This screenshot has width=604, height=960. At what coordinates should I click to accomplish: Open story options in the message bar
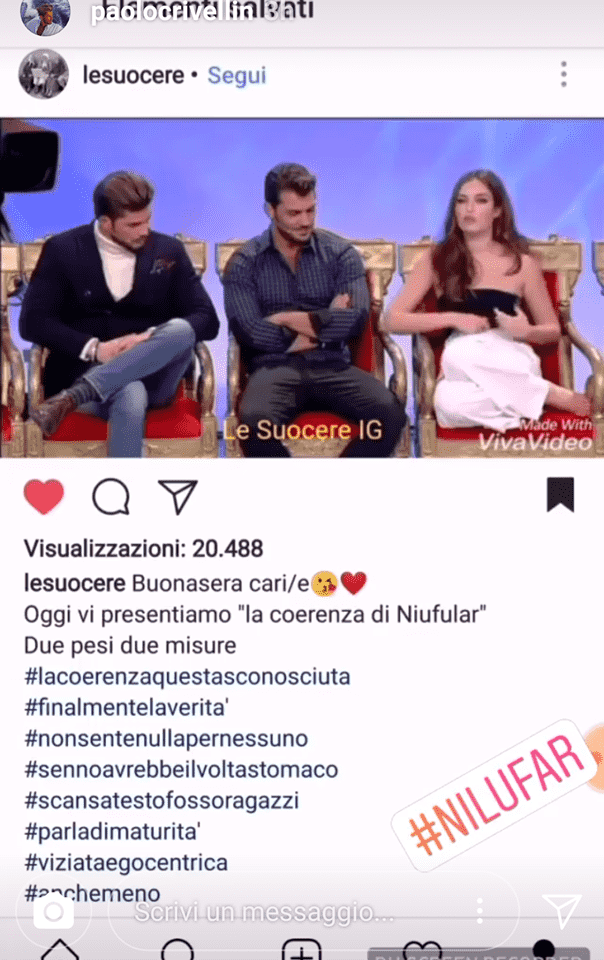[482, 911]
